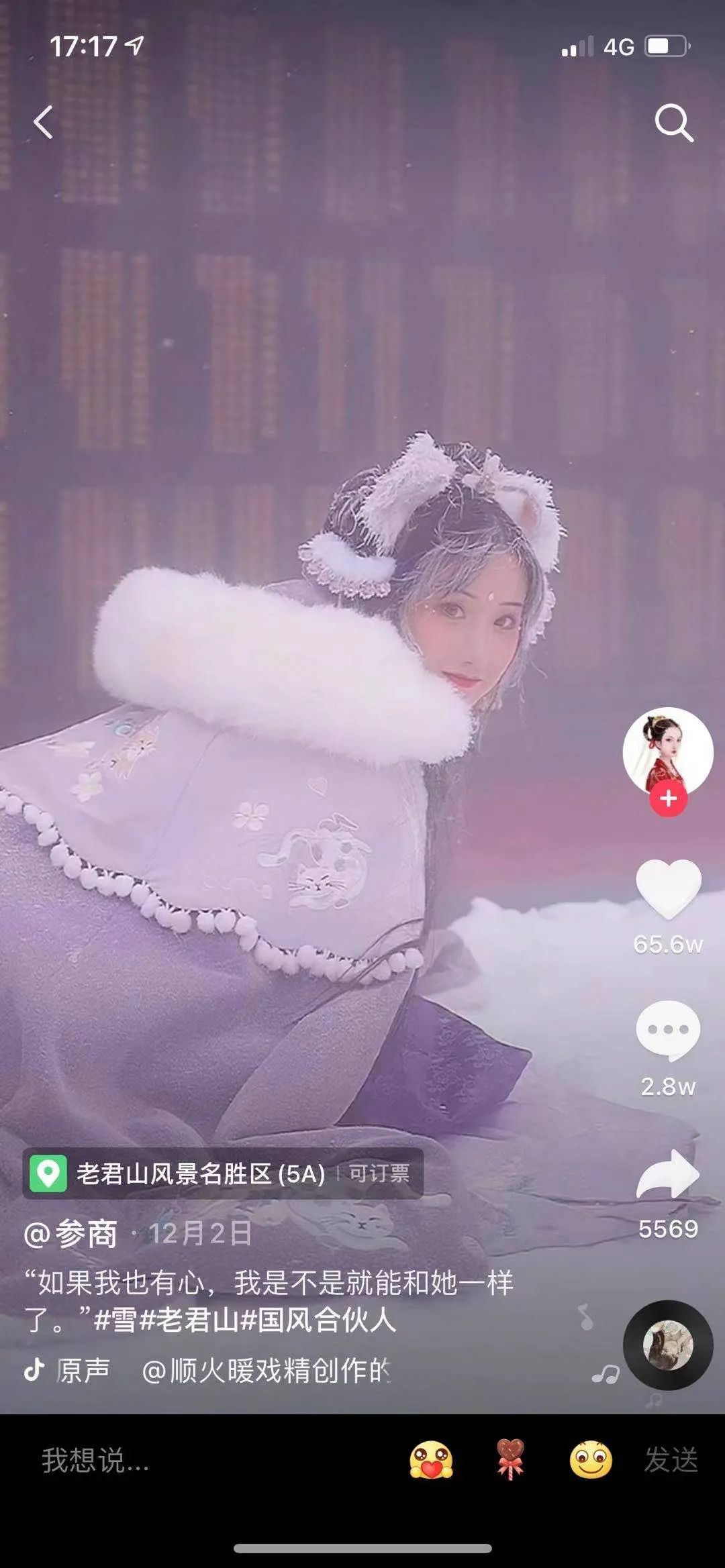Open the creator's profile avatar
This screenshot has height=1568, width=725.
pyautogui.click(x=668, y=751)
